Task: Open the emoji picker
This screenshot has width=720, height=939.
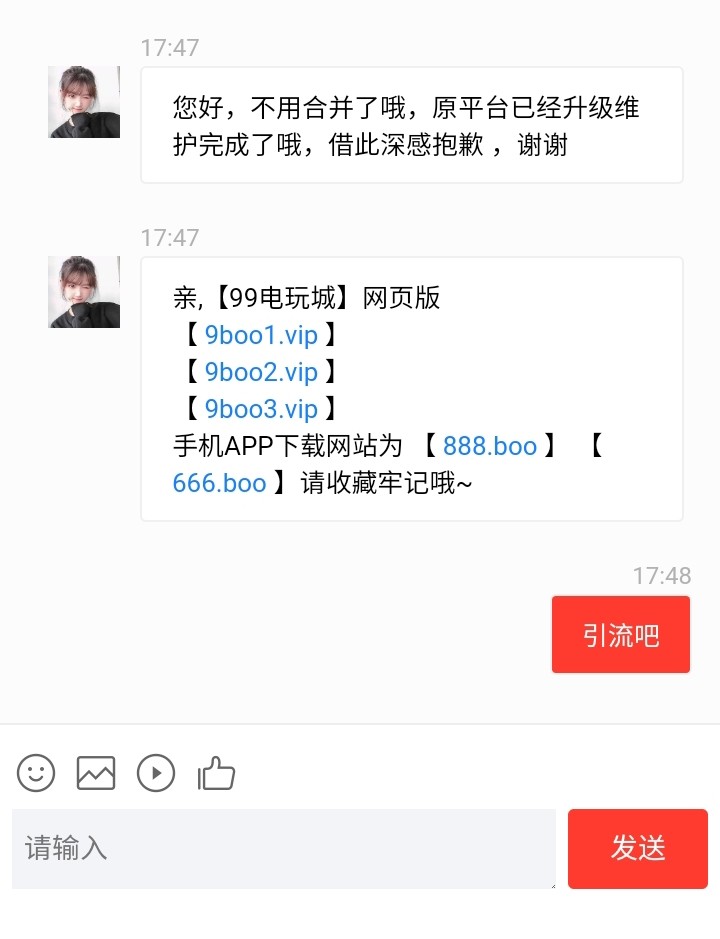Action: [36, 772]
